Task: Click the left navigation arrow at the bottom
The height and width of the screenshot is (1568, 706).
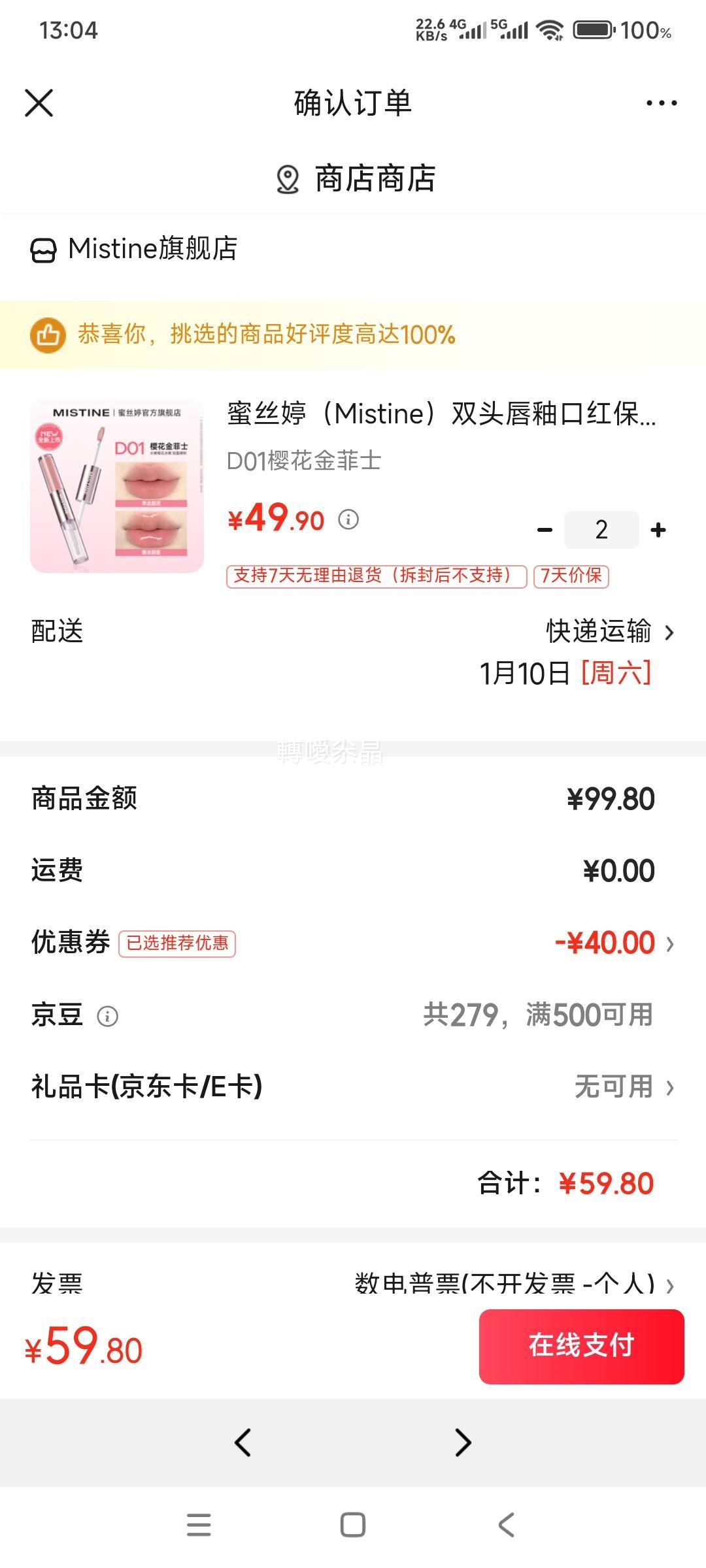Action: [243, 1441]
